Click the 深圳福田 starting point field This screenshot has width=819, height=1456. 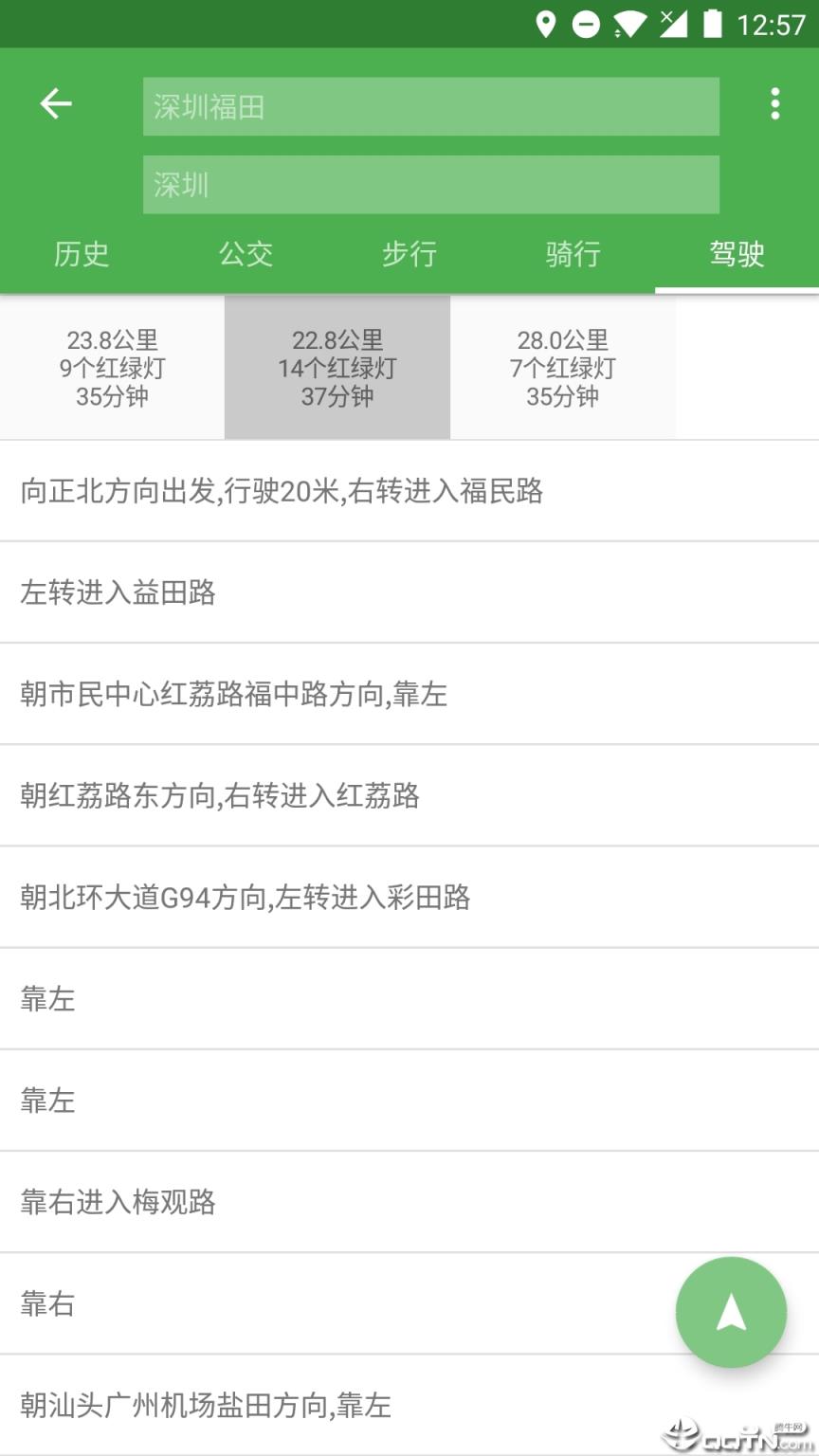coord(431,106)
